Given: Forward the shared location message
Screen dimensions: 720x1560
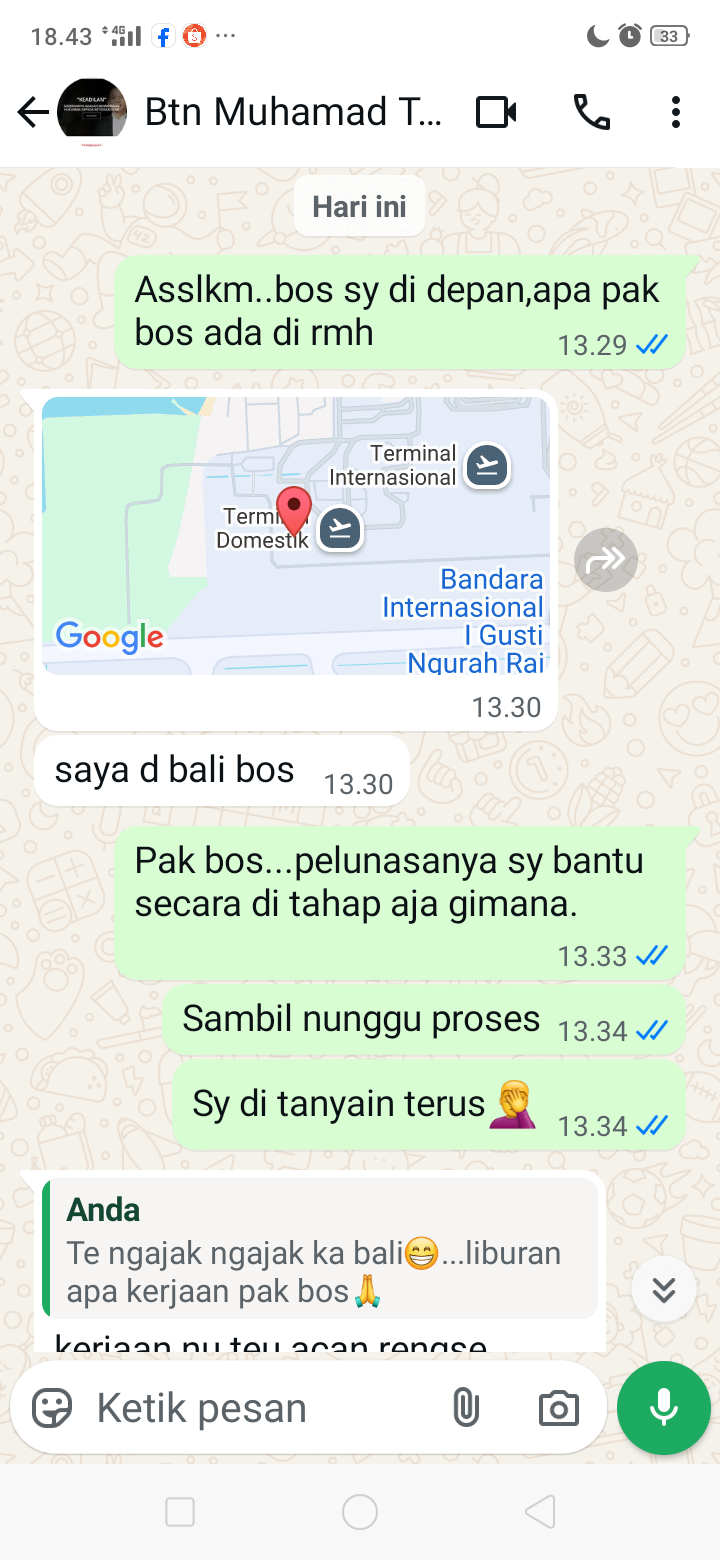Looking at the screenshot, I should click(606, 560).
